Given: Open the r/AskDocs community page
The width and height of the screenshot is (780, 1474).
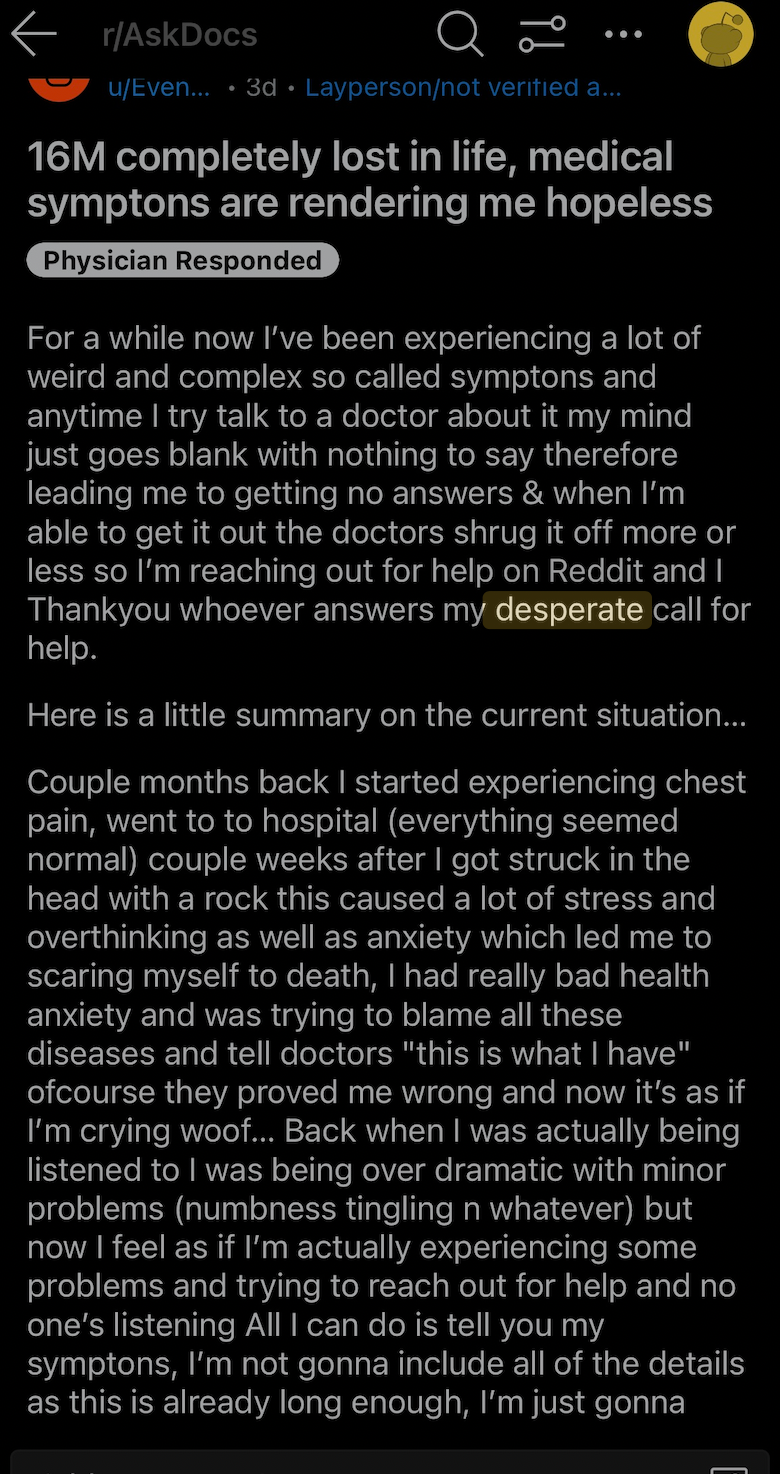Looking at the screenshot, I should [179, 36].
